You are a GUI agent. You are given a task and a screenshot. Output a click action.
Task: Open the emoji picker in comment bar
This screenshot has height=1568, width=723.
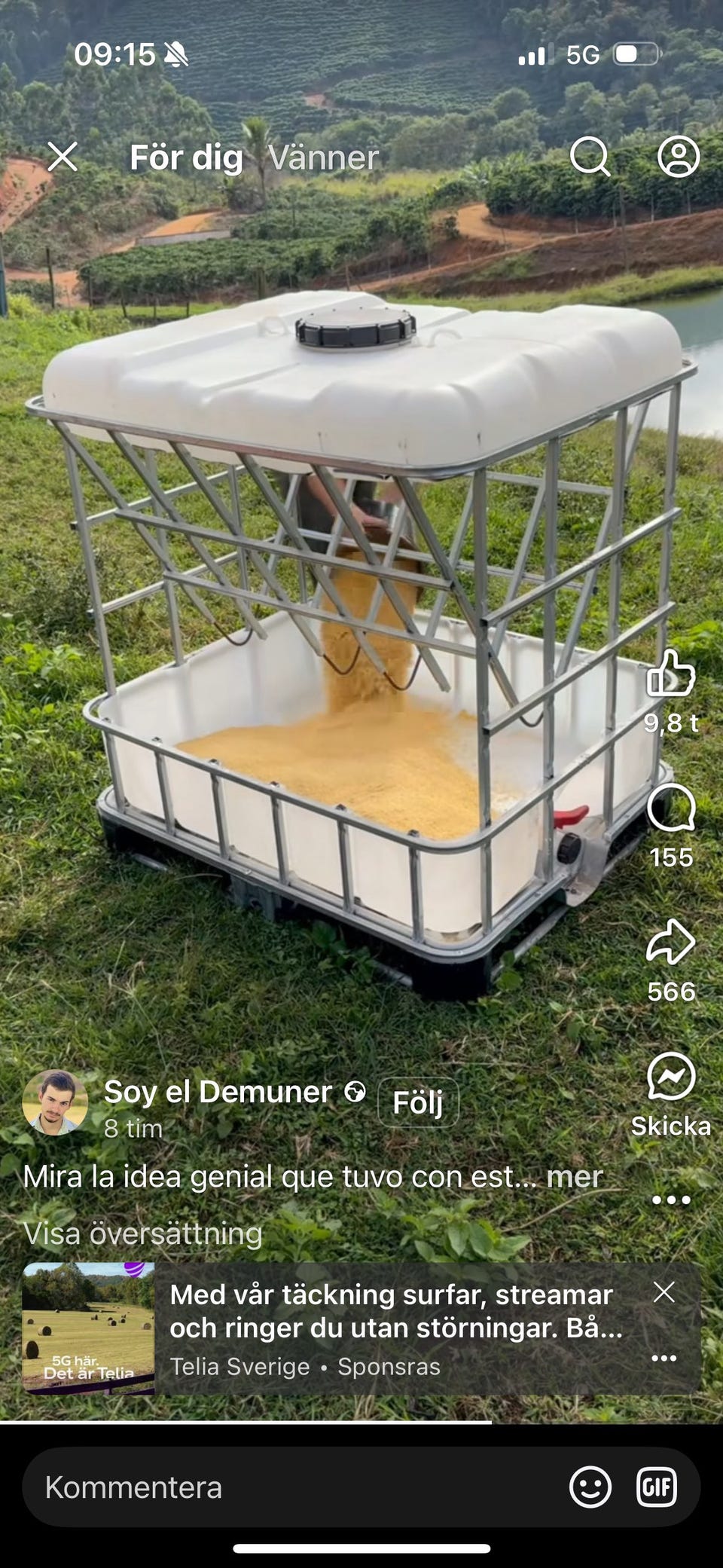coord(590,1487)
